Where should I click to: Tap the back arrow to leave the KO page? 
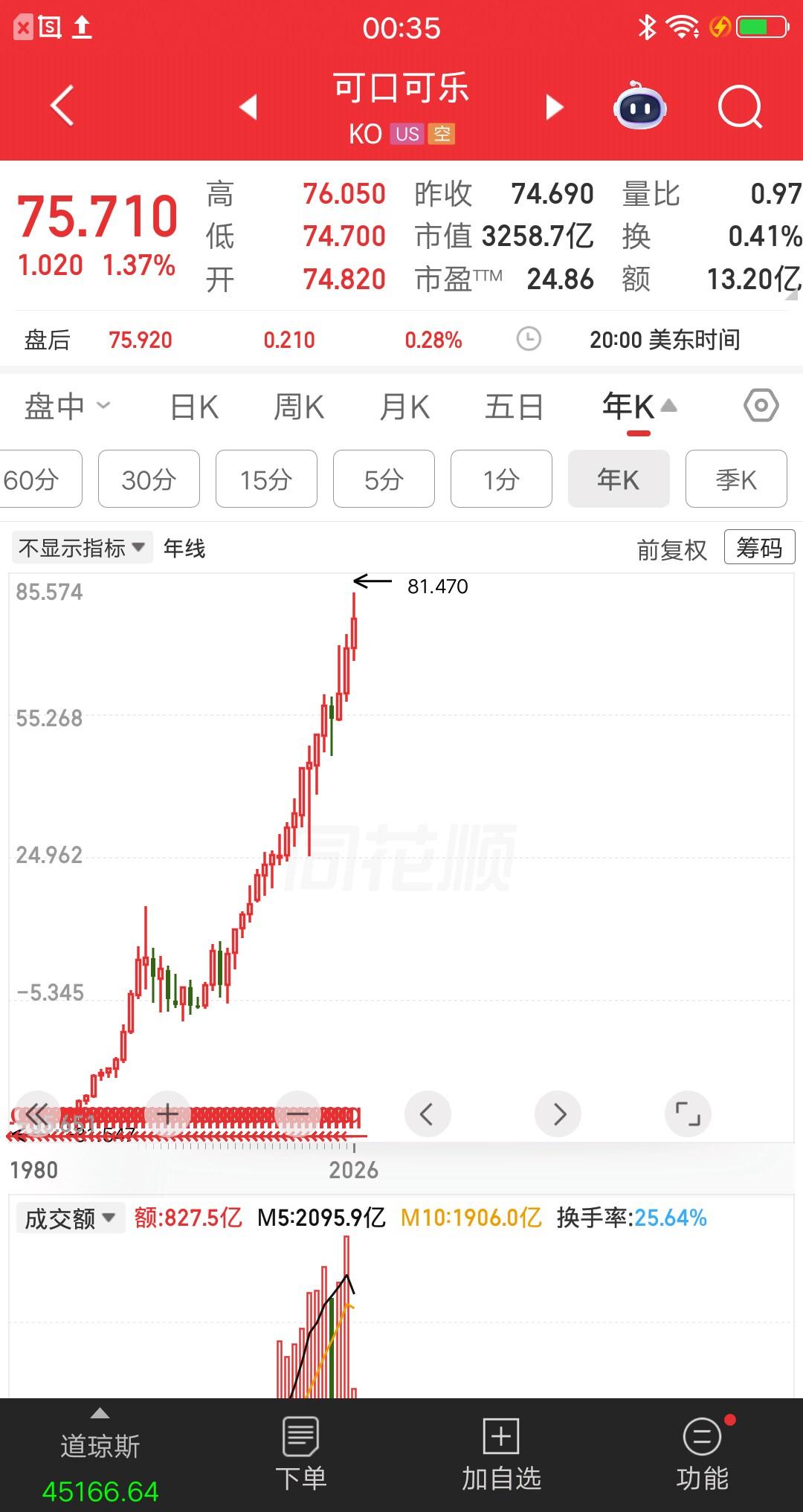pos(62,106)
